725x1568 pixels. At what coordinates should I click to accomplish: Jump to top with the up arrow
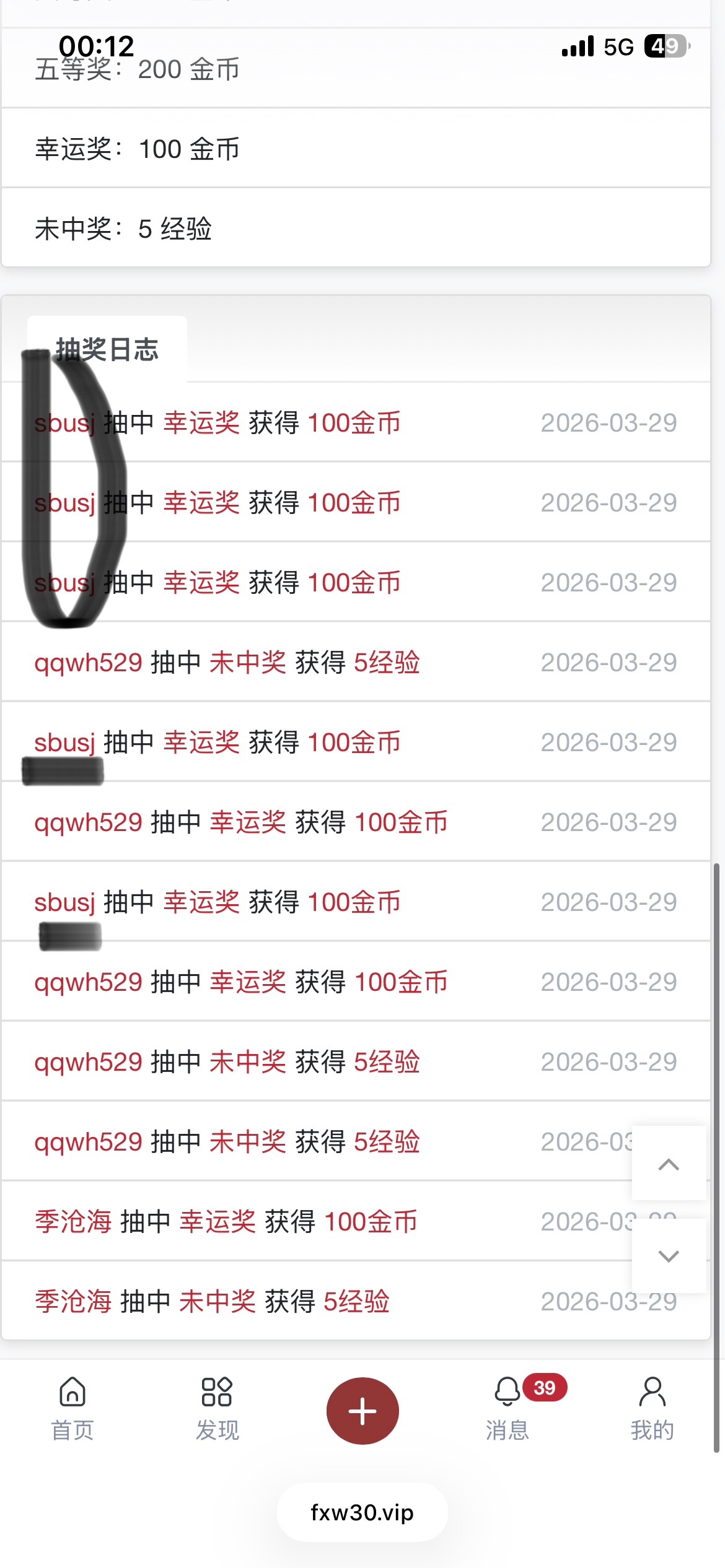pos(669,1164)
